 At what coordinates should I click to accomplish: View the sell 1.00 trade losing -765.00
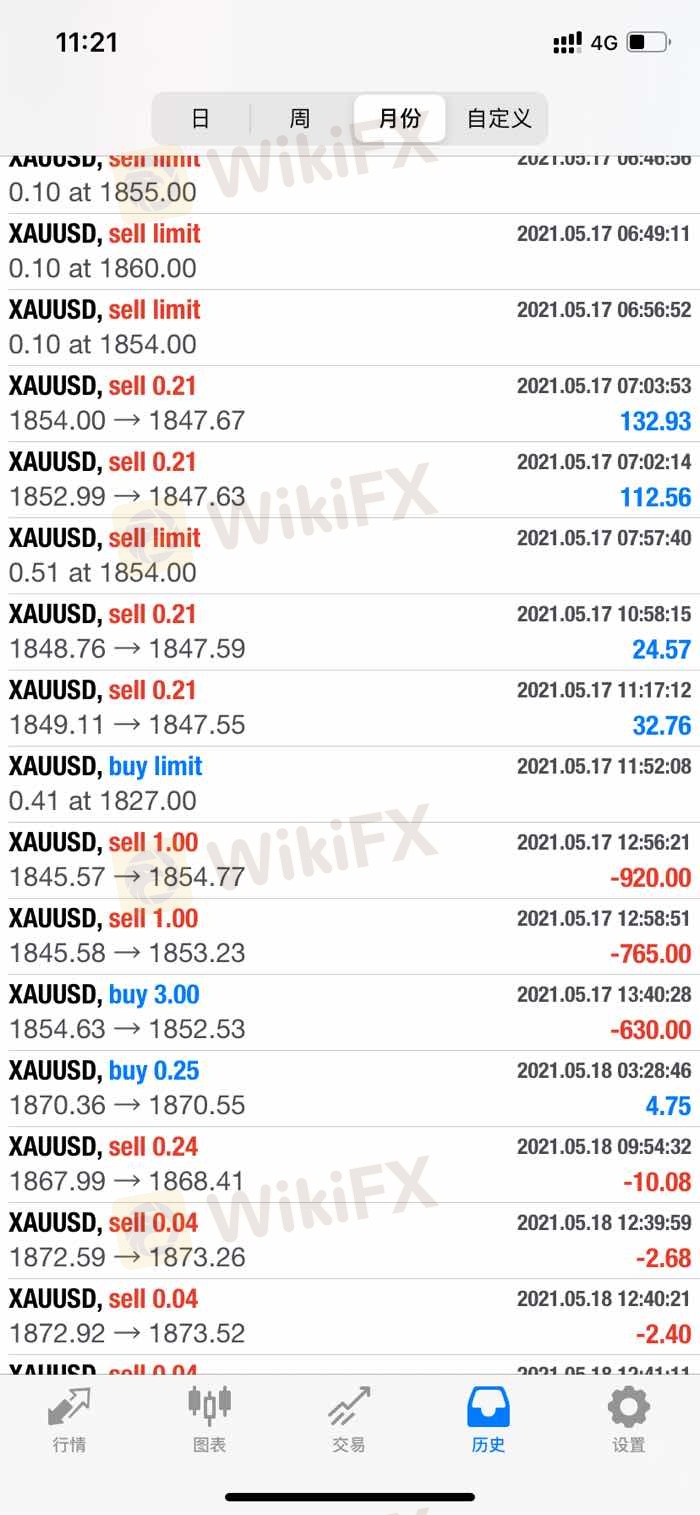(x=350, y=936)
